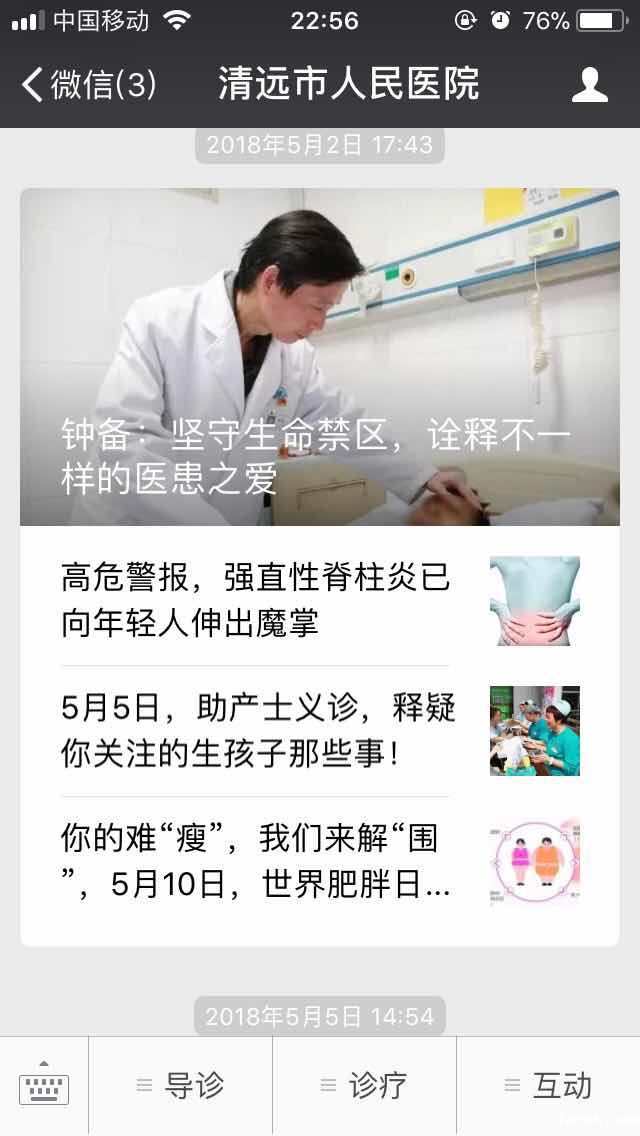
Task: Open the account profile icon
Action: pos(589,85)
